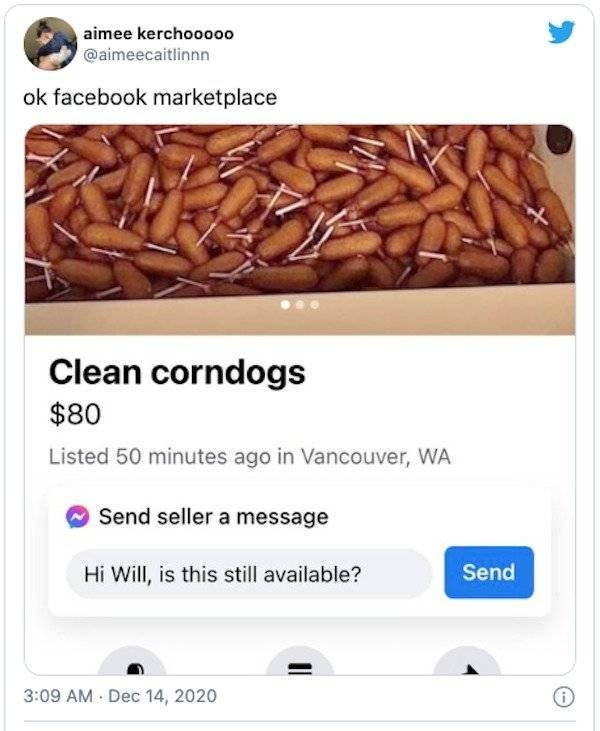Open the attached Clean corndogs screenshot
The height and width of the screenshot is (731, 600).
[300, 400]
